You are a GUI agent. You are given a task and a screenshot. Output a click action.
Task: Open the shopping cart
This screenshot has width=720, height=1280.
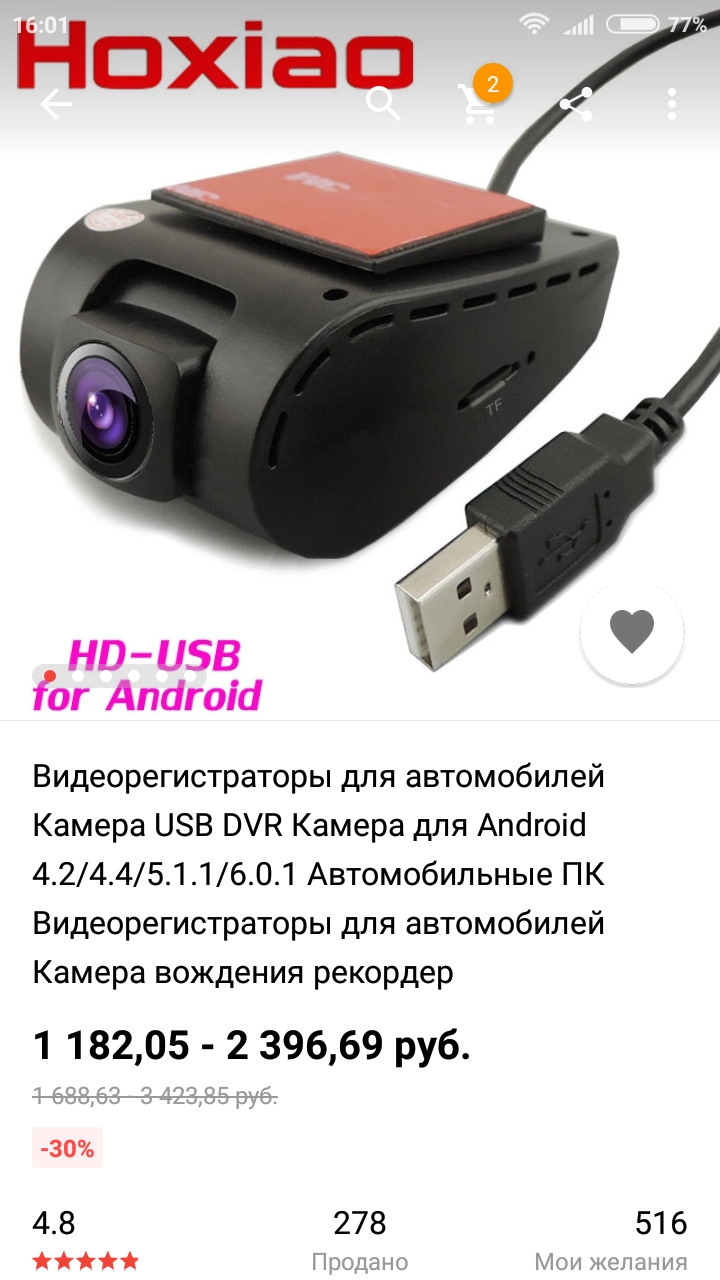(478, 104)
